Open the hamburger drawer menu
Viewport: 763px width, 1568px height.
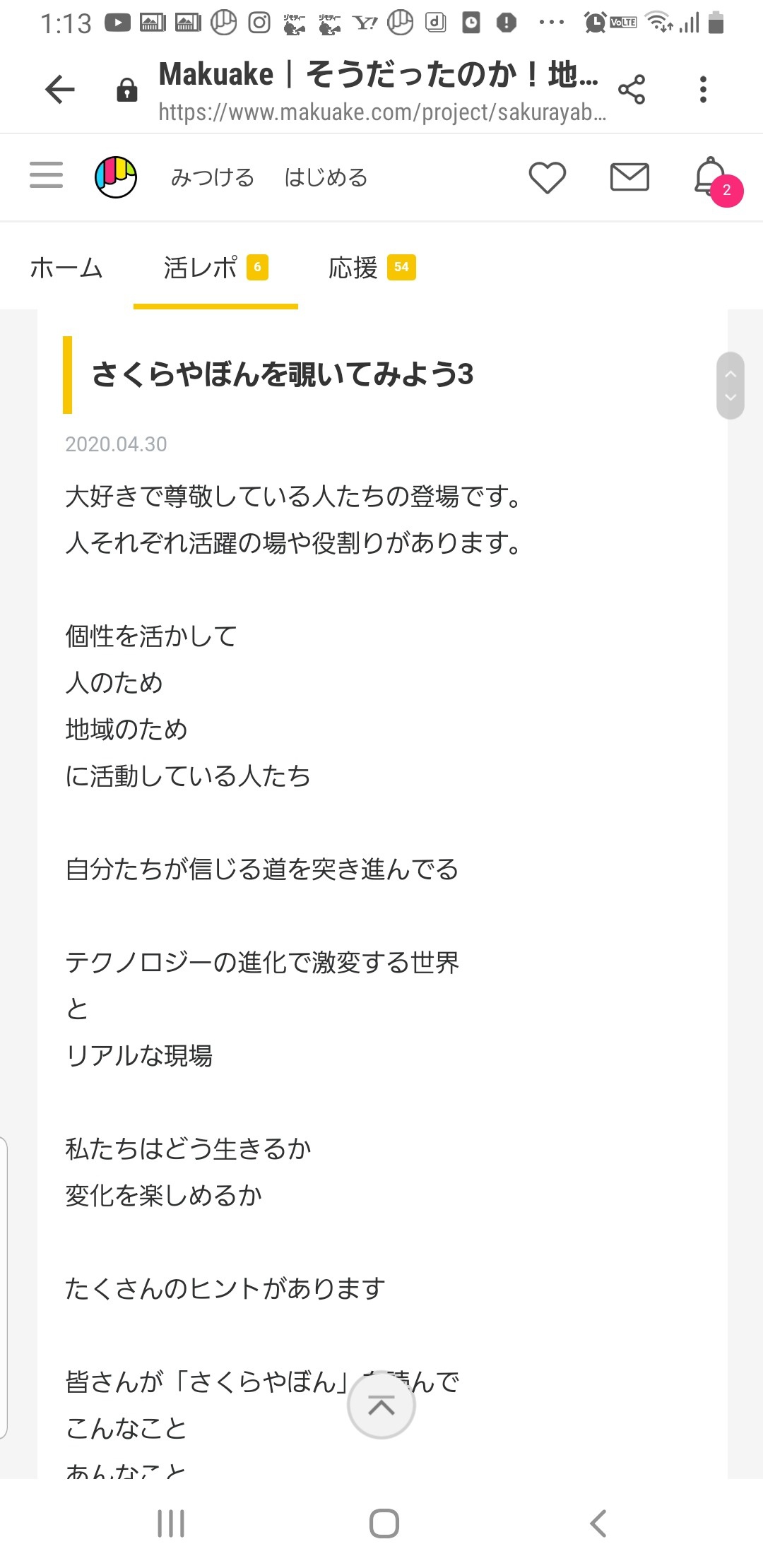click(47, 175)
